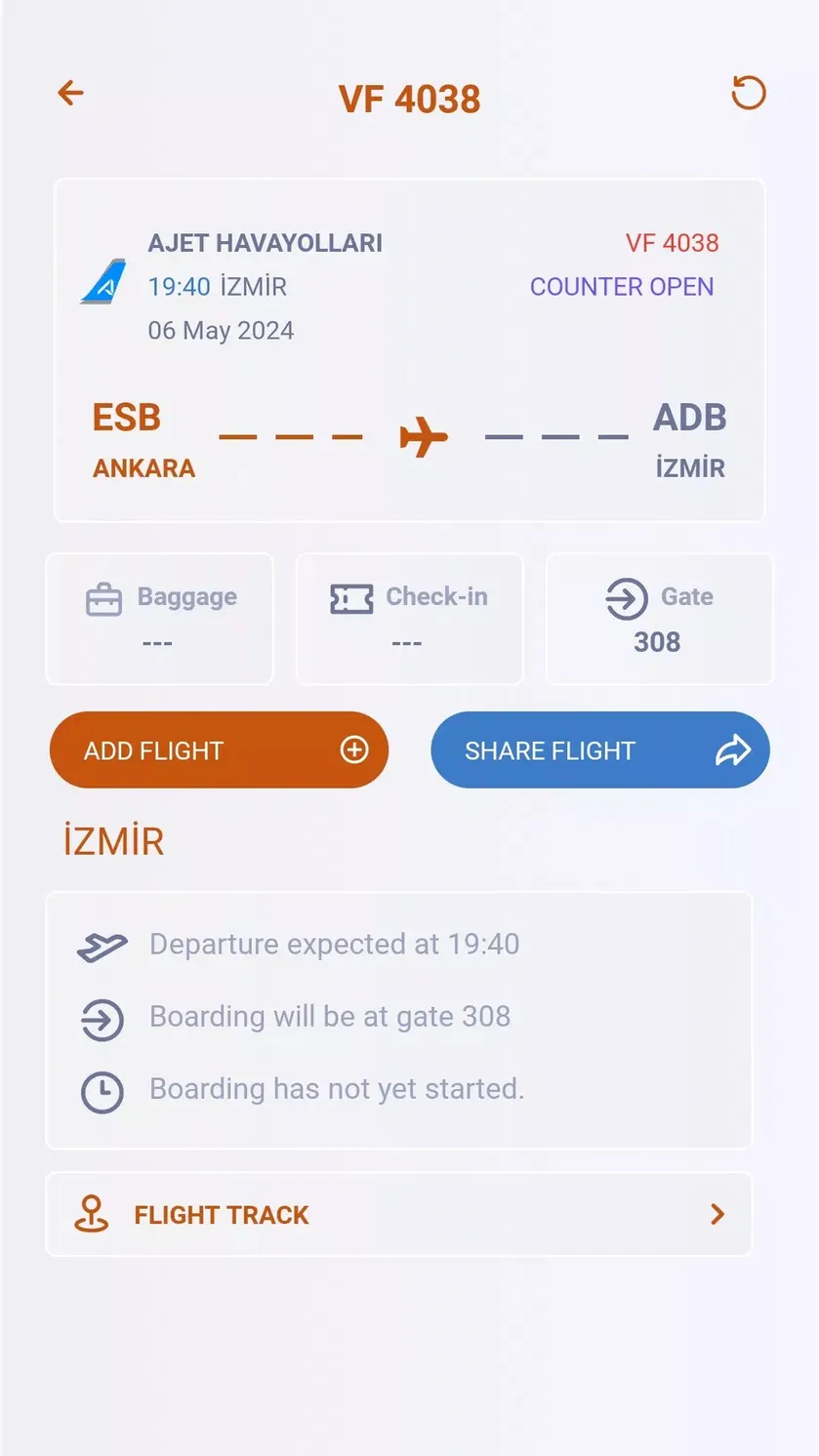Go back using the top-left arrow

[x=70, y=94]
